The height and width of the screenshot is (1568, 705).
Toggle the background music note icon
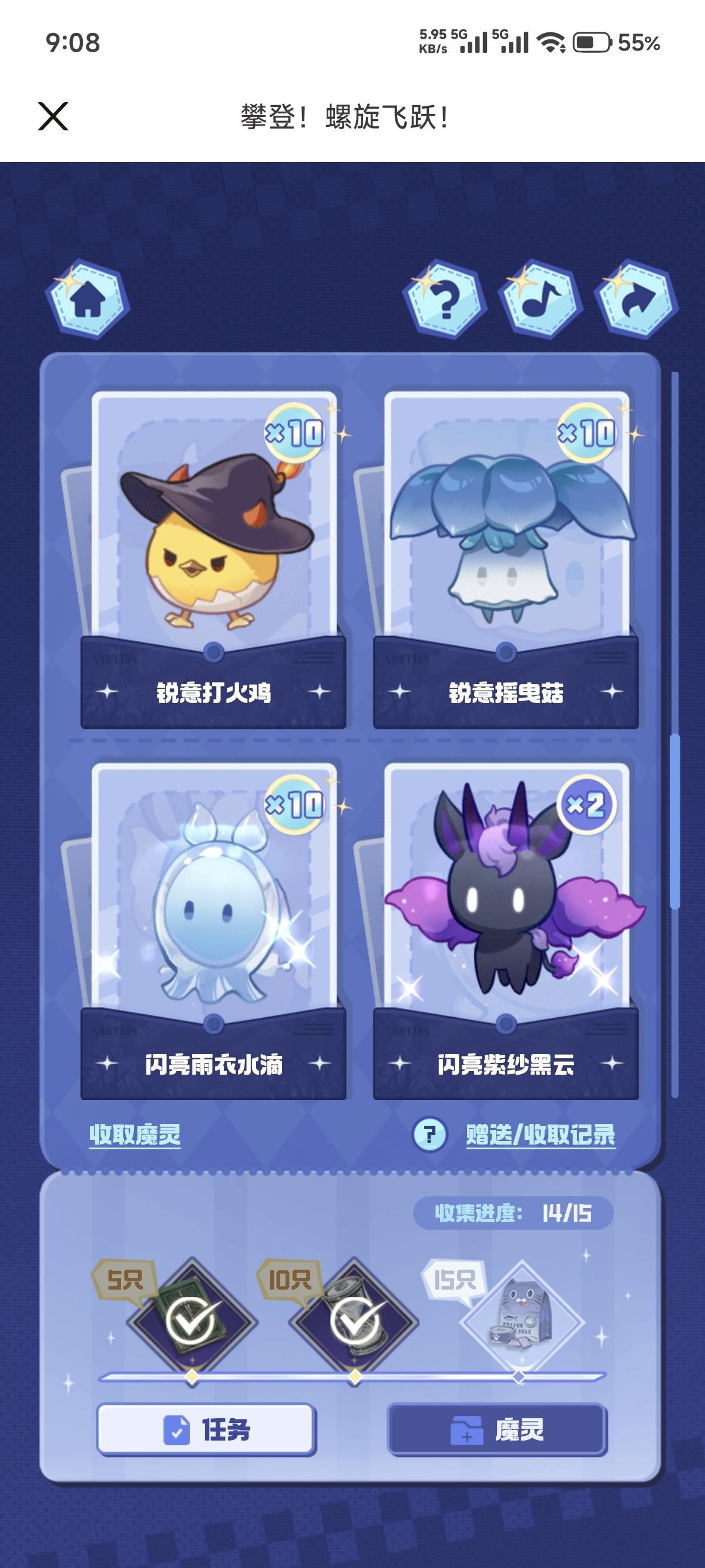[x=539, y=300]
